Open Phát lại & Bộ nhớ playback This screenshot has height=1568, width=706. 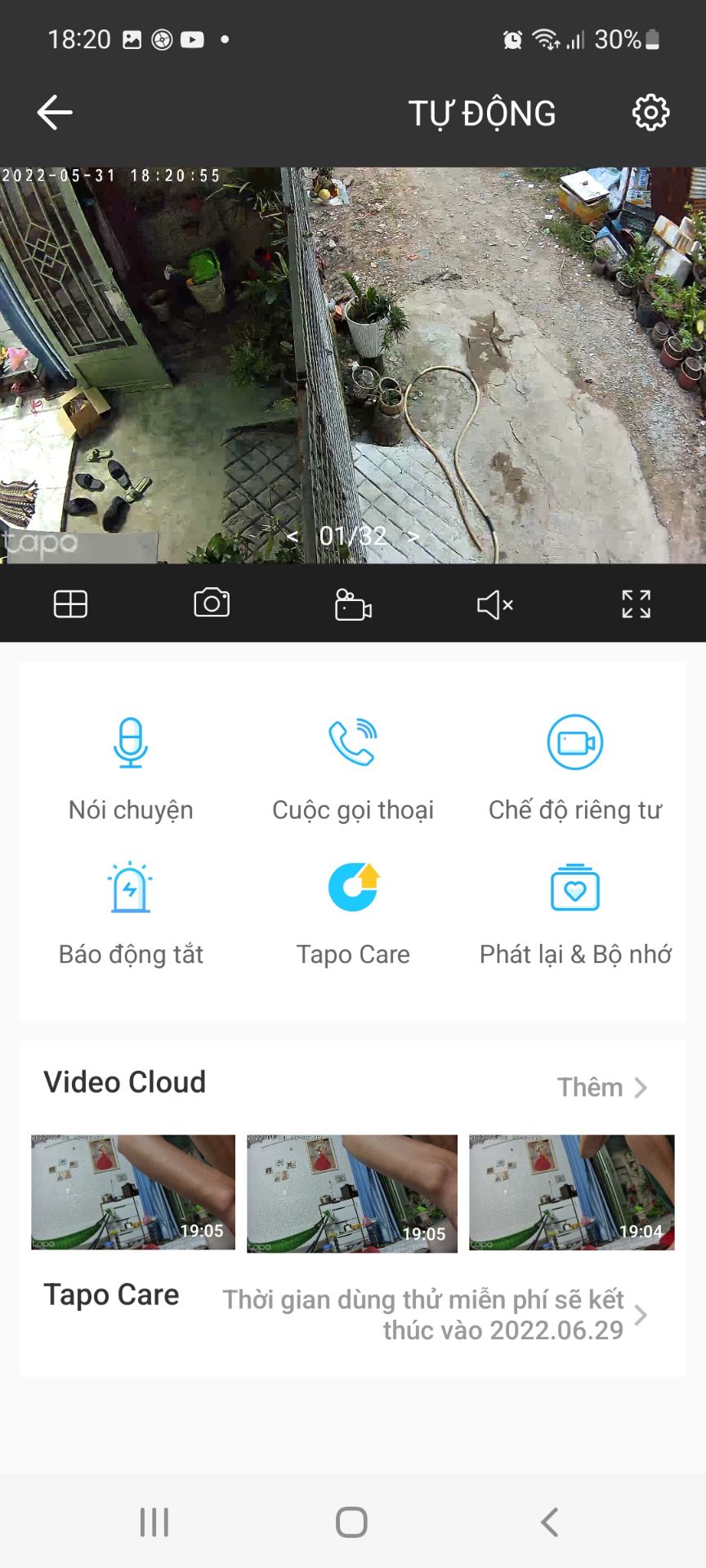tap(574, 888)
